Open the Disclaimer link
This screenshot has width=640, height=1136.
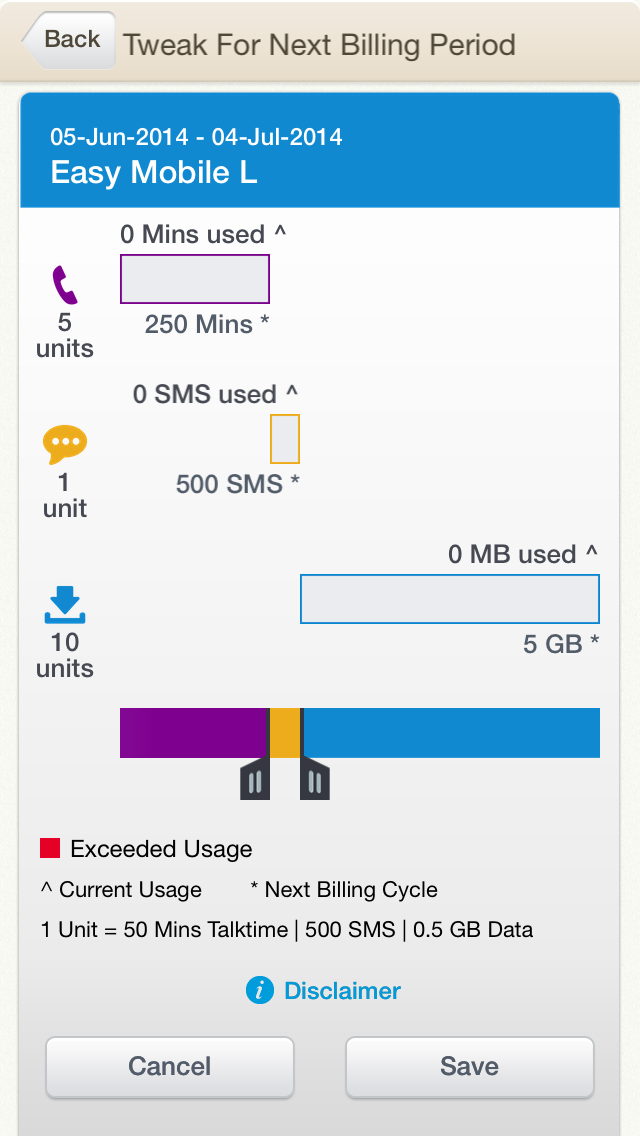pos(323,990)
